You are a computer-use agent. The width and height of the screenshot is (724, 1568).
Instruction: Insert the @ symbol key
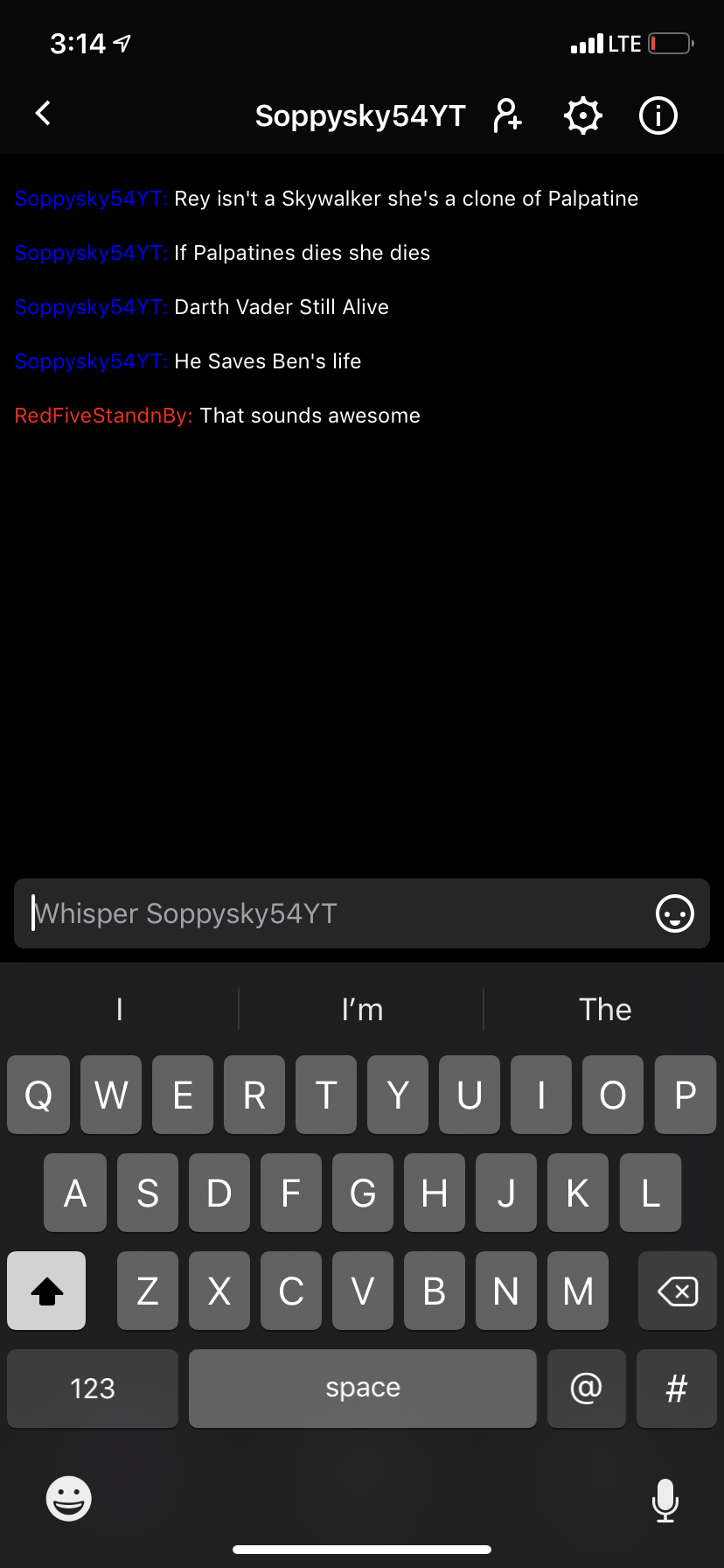point(587,1389)
